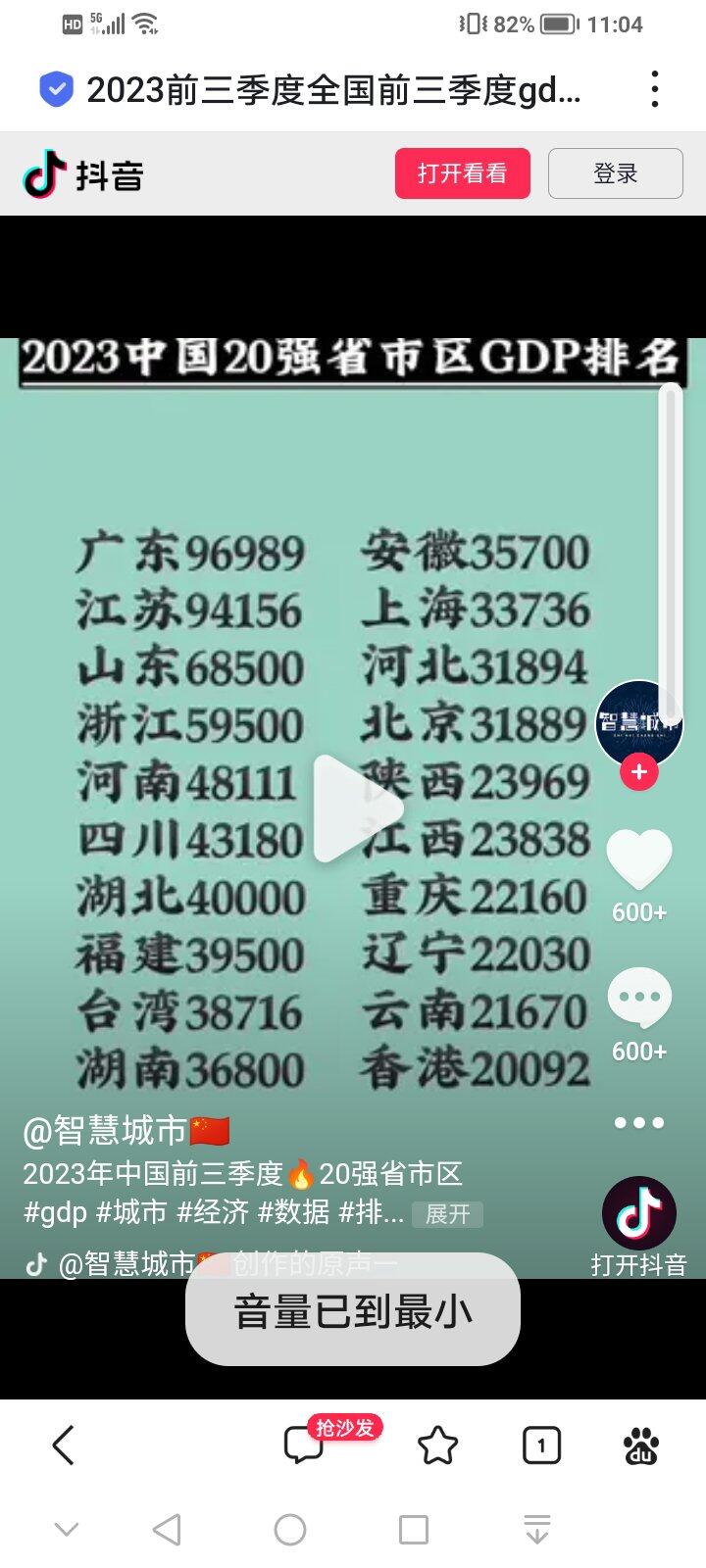Open the site security shield icon

(56, 89)
